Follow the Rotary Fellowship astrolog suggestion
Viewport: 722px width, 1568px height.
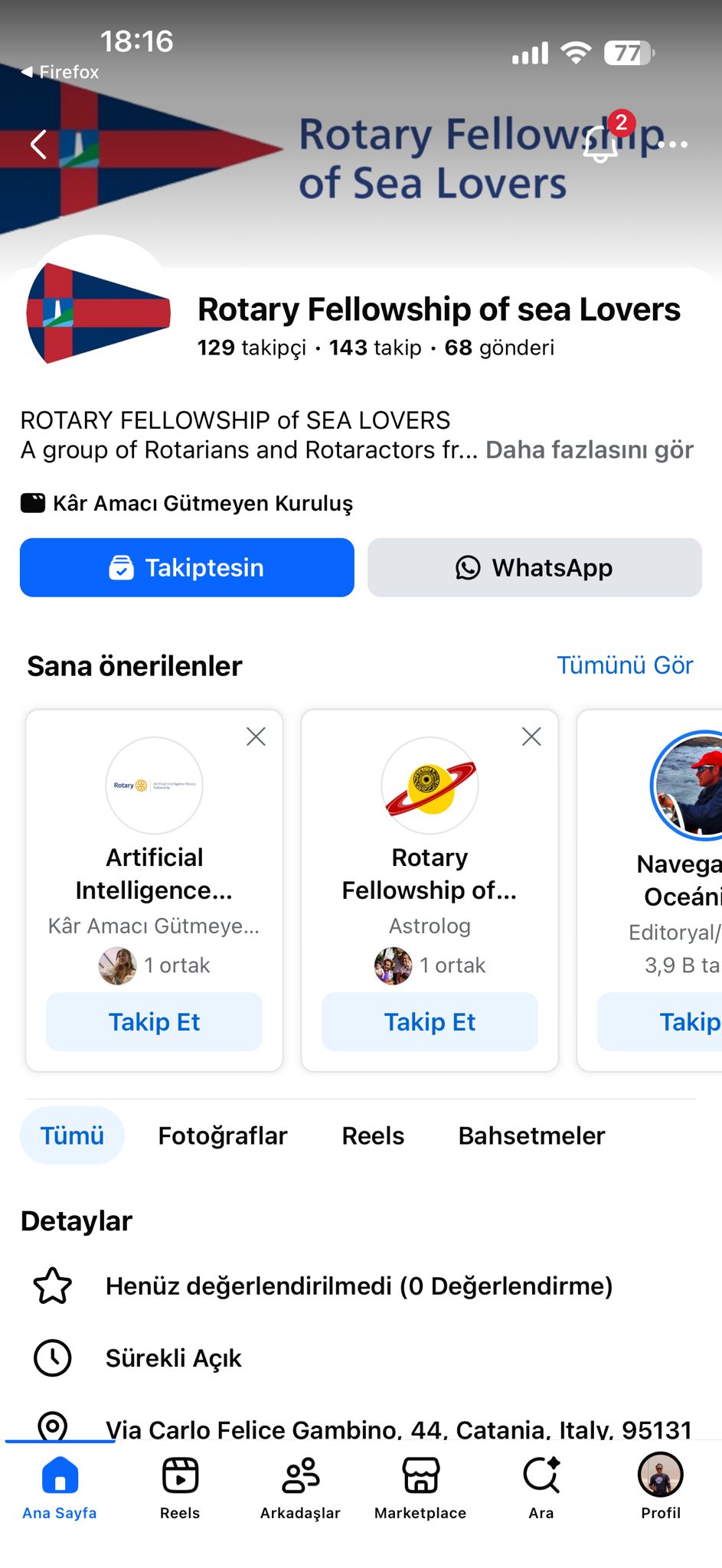point(430,1021)
